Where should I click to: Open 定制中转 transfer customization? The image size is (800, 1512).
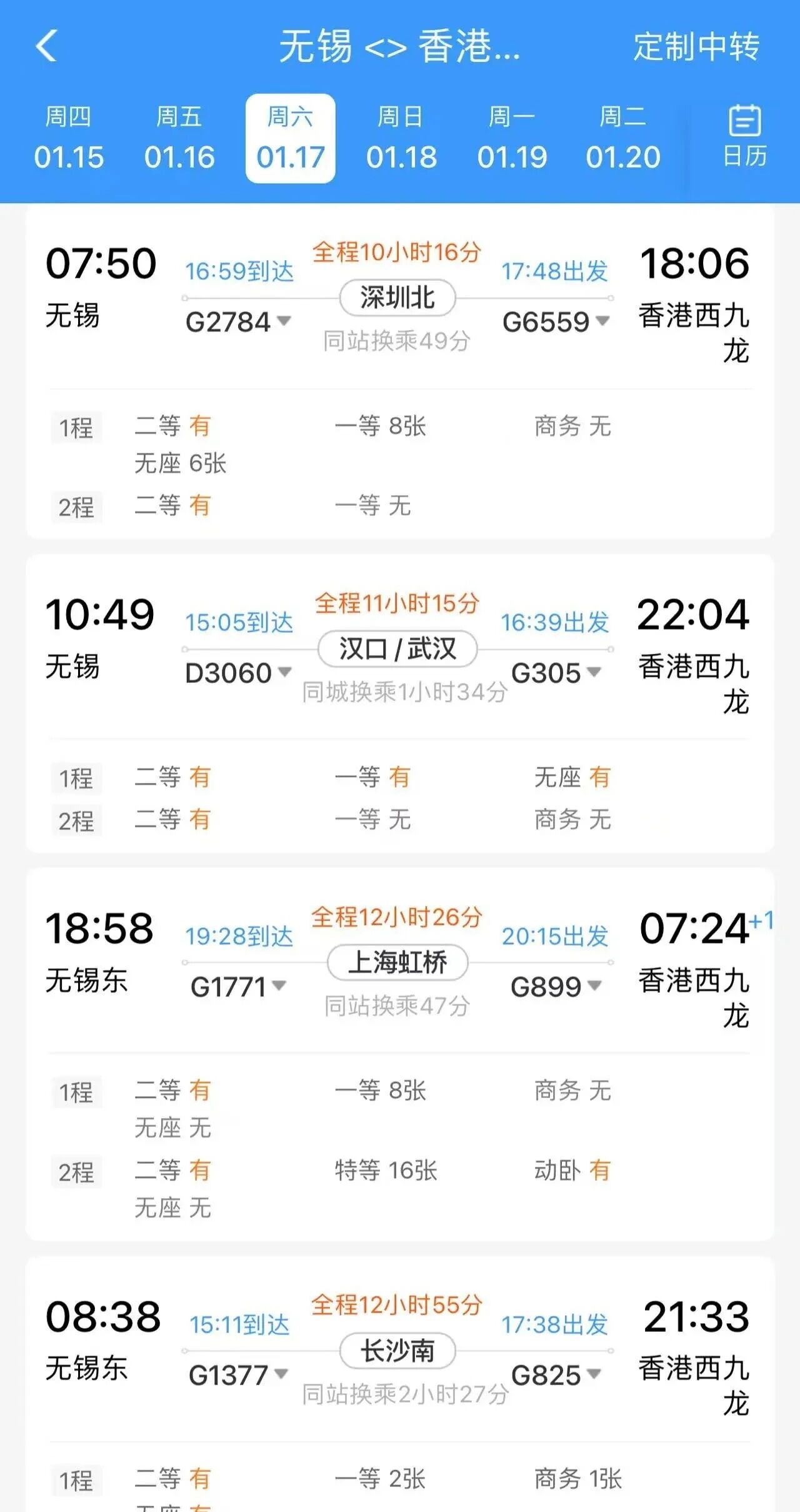coord(696,46)
